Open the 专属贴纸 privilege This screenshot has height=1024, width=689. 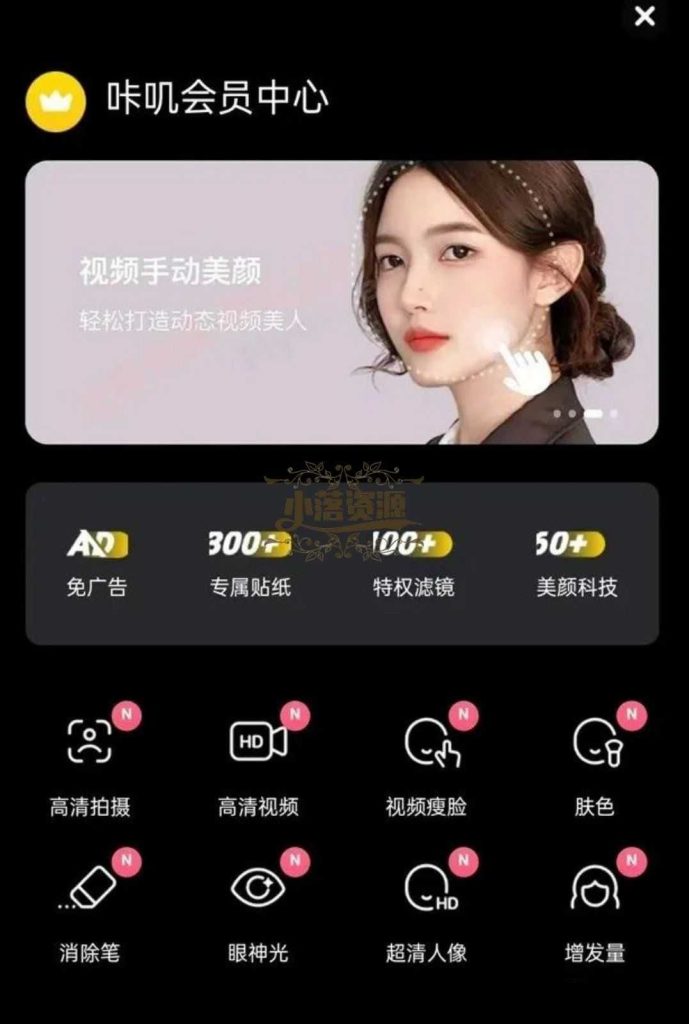click(250, 565)
